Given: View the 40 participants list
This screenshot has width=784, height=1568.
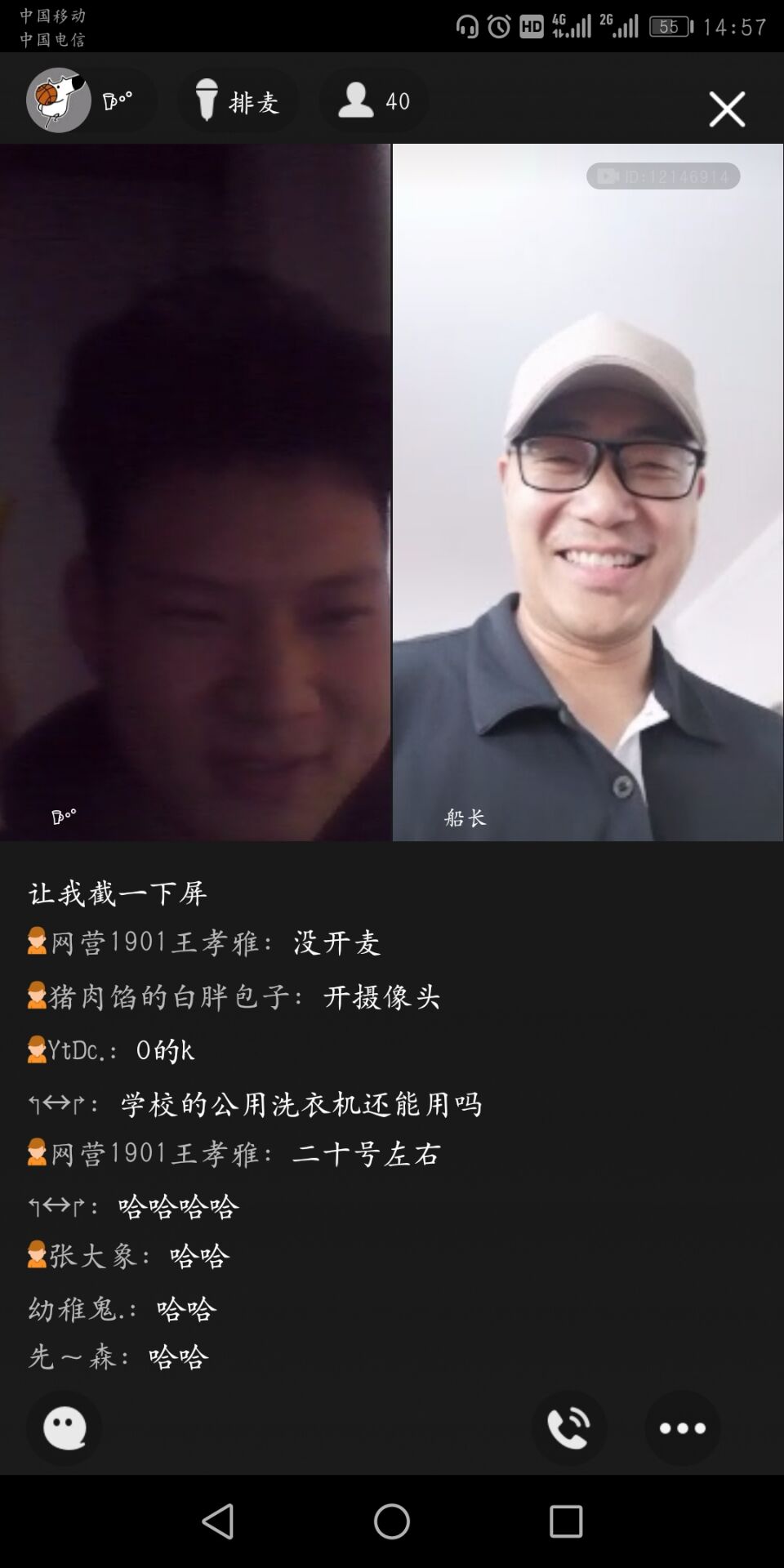Looking at the screenshot, I should coord(374,101).
